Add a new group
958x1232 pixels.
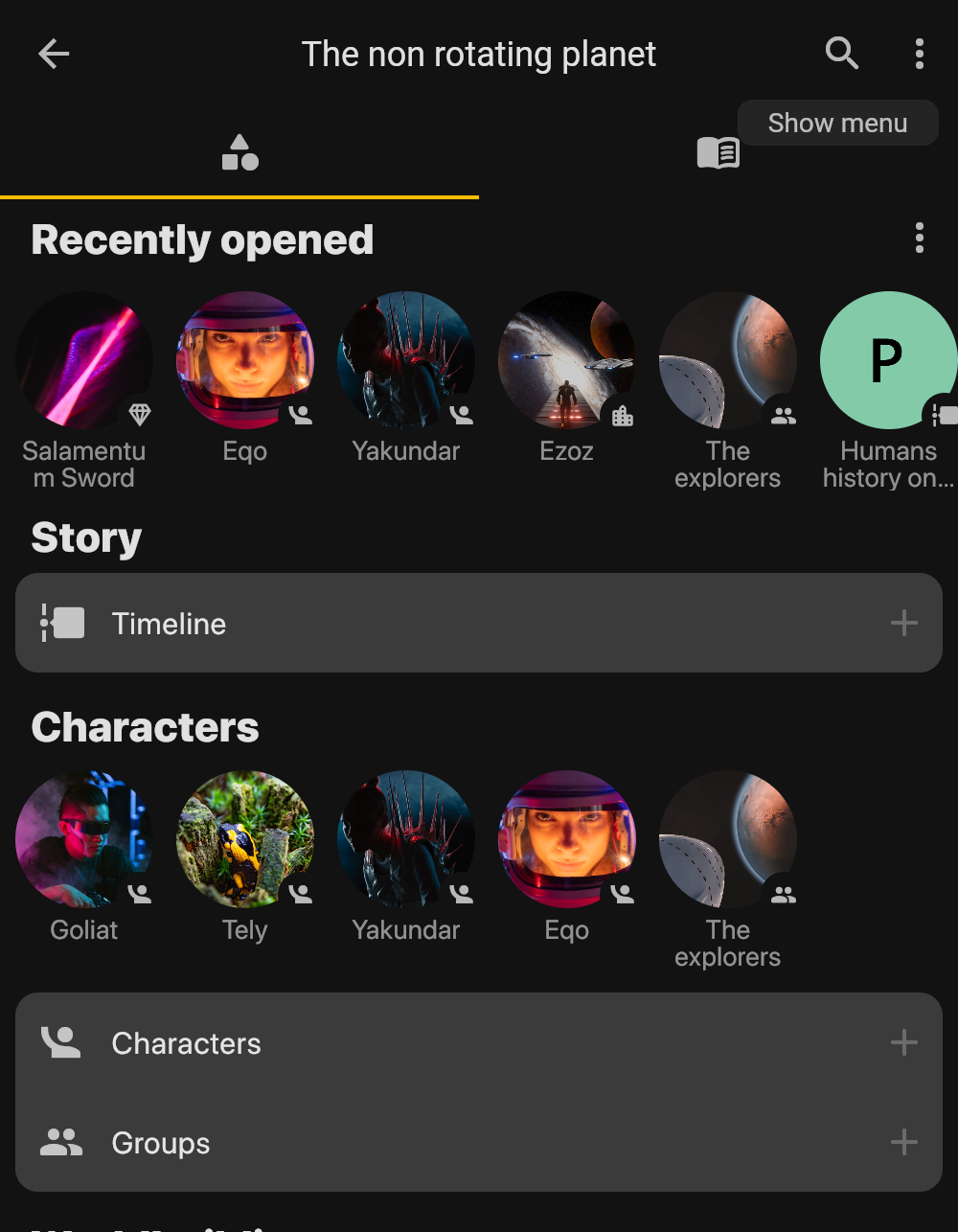[903, 1143]
